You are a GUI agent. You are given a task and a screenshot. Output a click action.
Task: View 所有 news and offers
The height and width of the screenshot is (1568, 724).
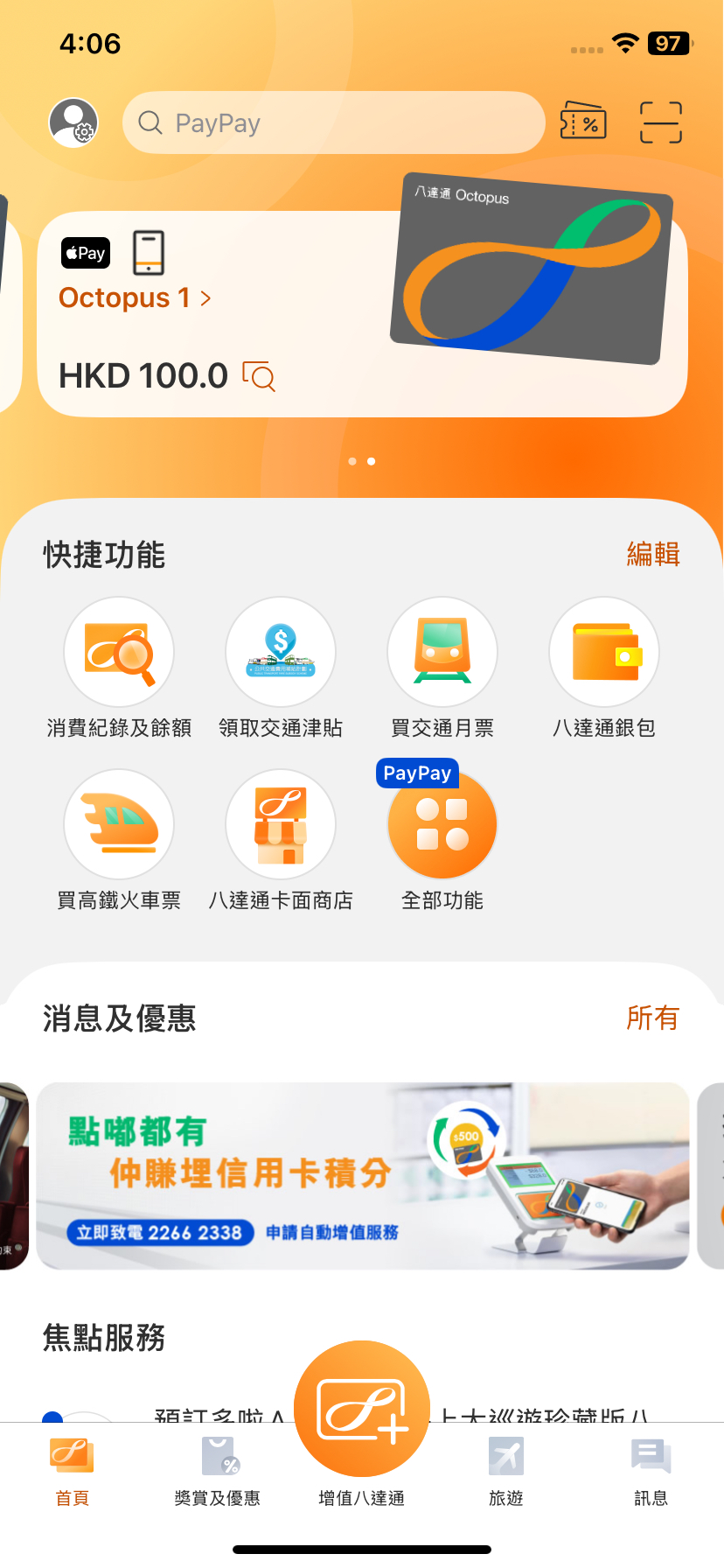click(x=652, y=1018)
